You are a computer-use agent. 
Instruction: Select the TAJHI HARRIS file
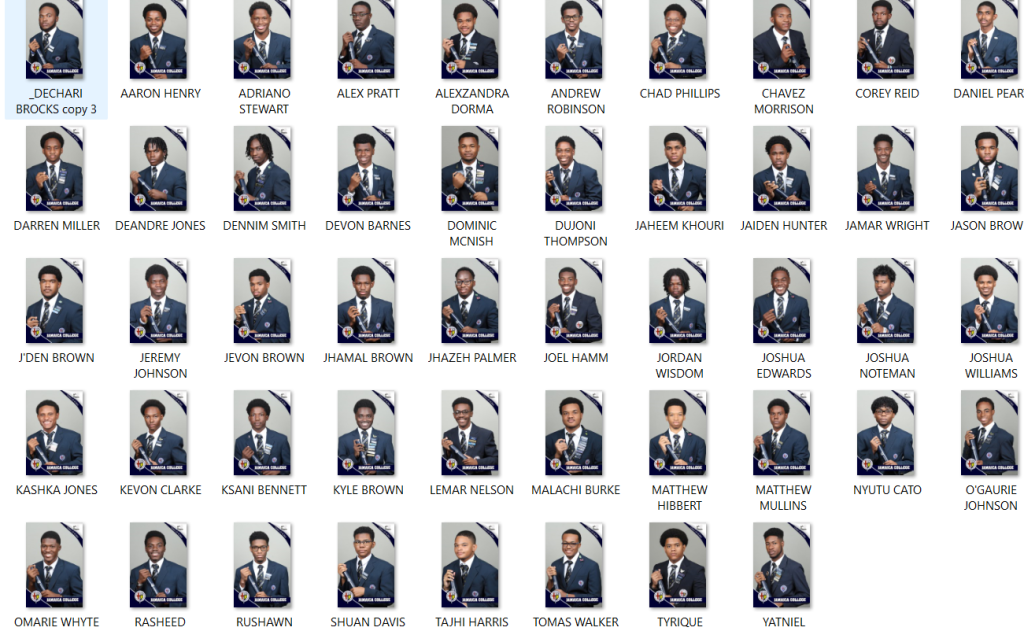coord(472,566)
